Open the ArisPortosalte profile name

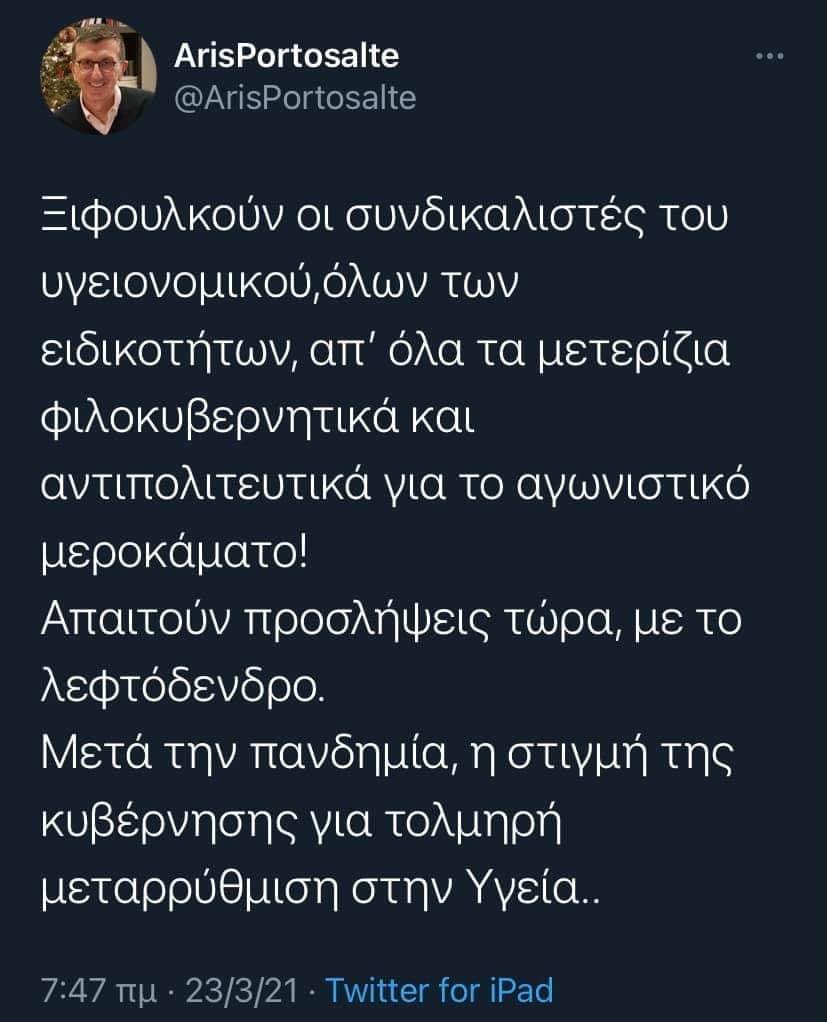click(x=286, y=56)
